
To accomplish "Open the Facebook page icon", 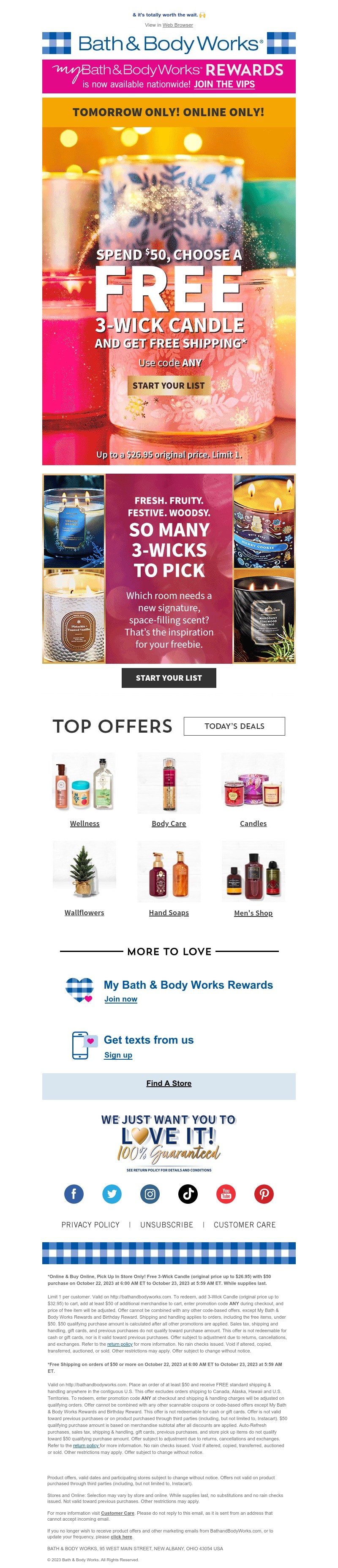I will coord(74,1194).
